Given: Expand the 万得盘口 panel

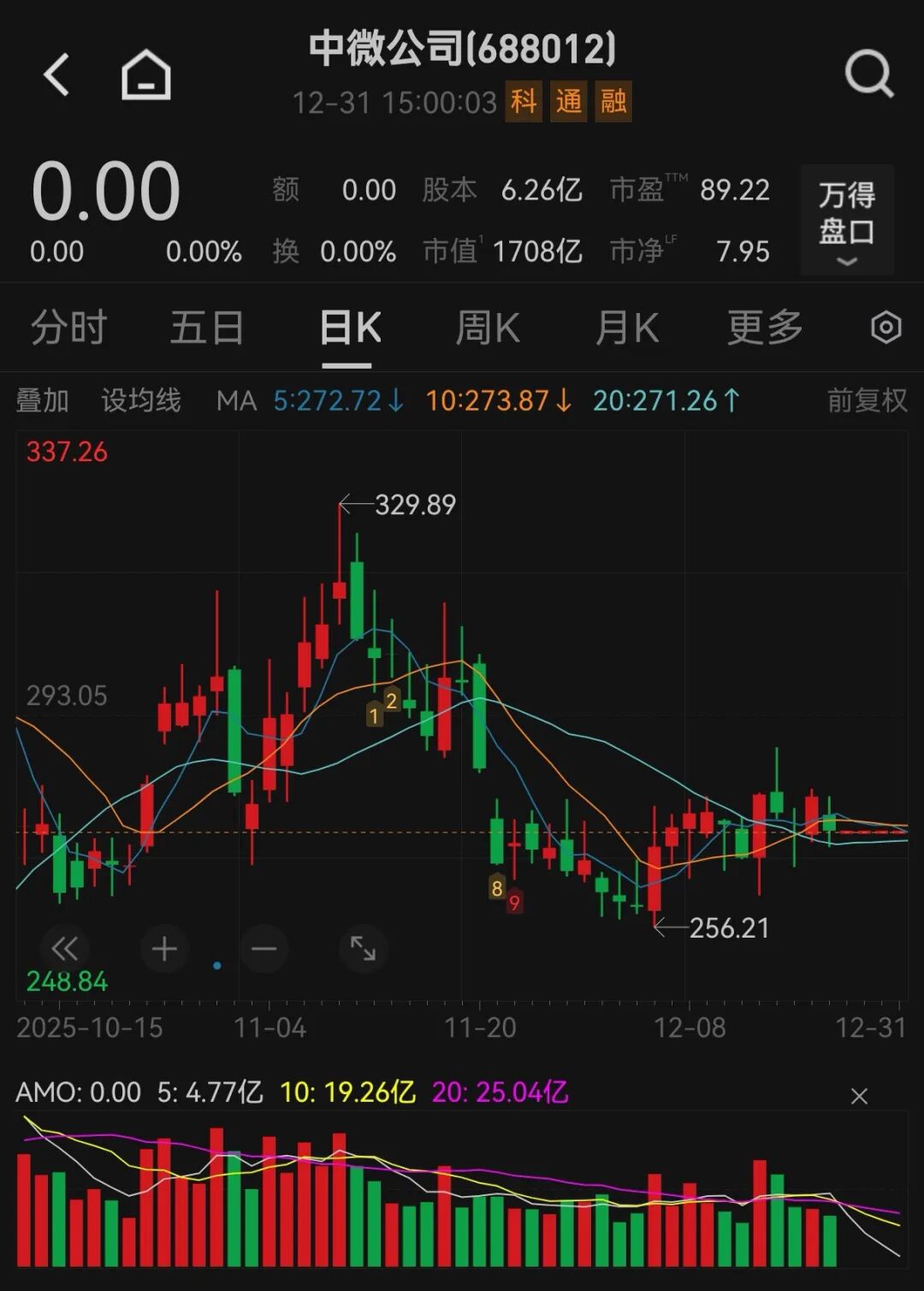Looking at the screenshot, I should 847,221.
